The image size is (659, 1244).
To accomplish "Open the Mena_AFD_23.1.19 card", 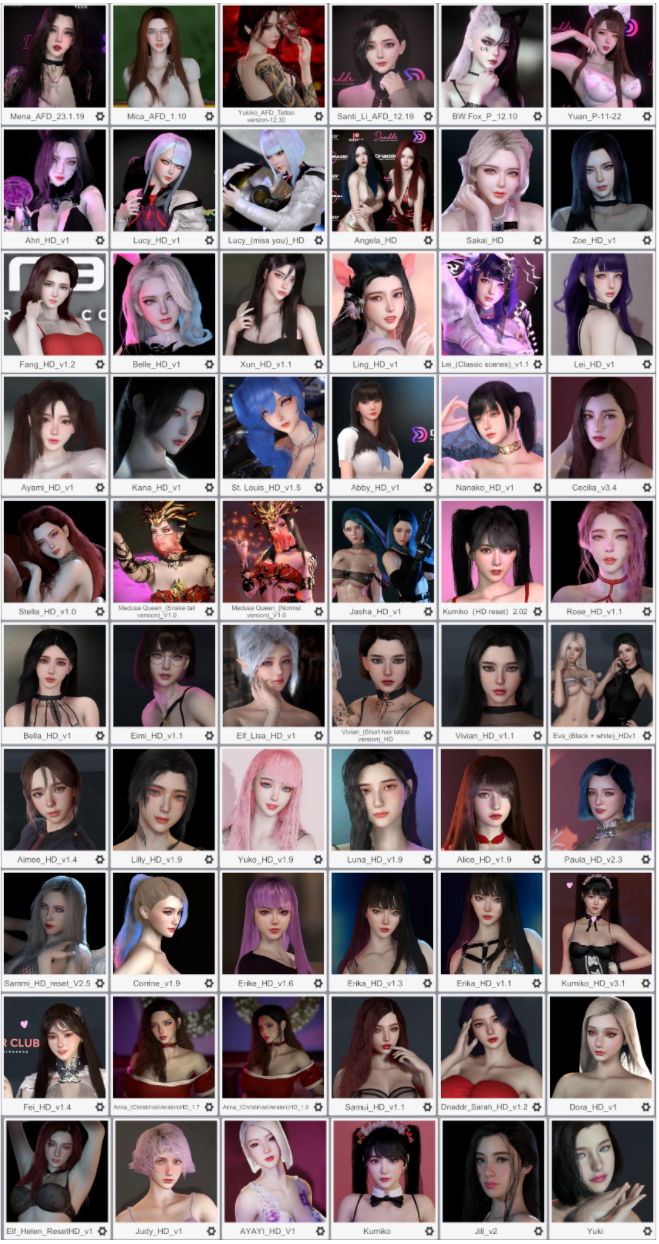I will (x=54, y=57).
